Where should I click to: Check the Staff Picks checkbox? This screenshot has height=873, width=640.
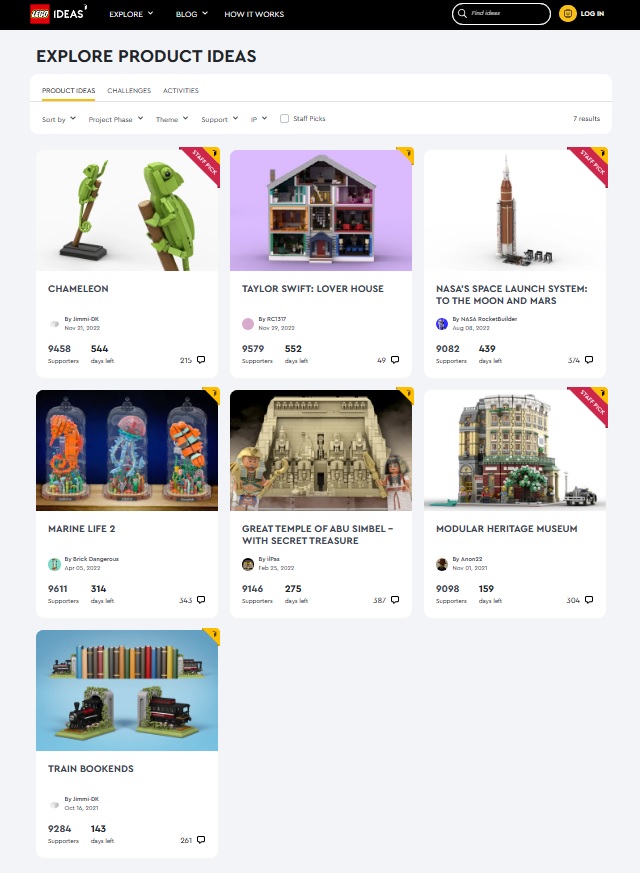tap(285, 119)
